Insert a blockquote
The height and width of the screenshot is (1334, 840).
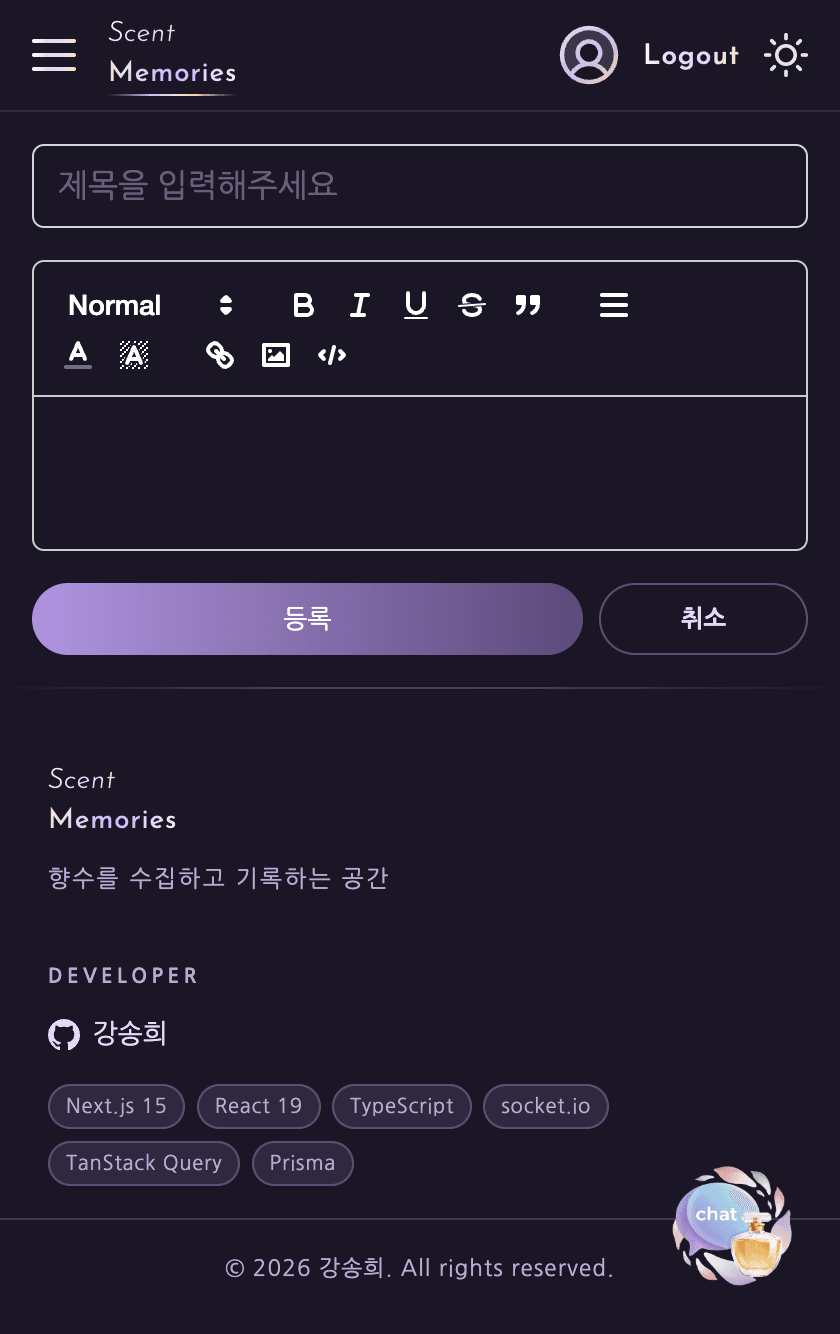point(529,305)
